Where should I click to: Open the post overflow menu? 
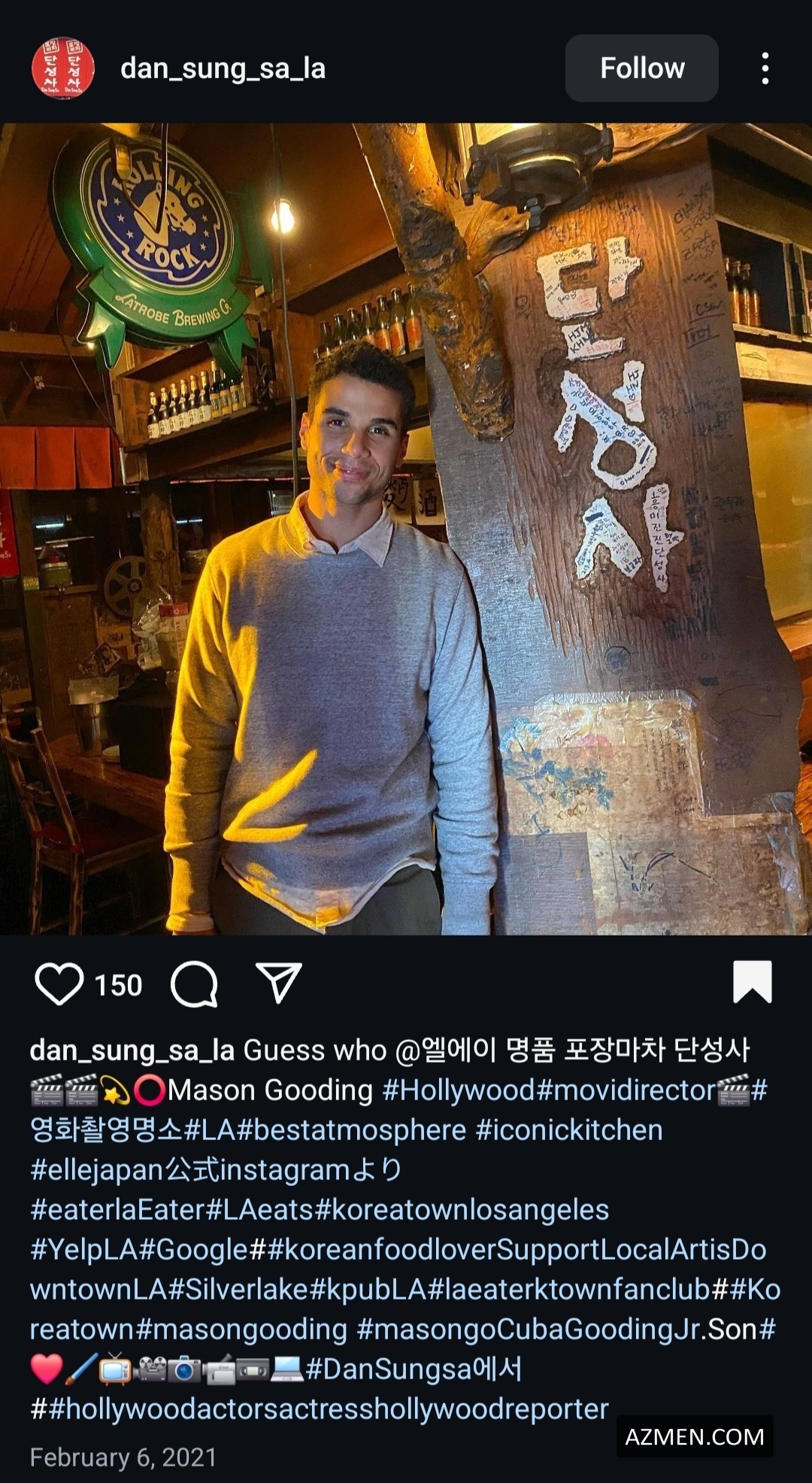pos(765,68)
